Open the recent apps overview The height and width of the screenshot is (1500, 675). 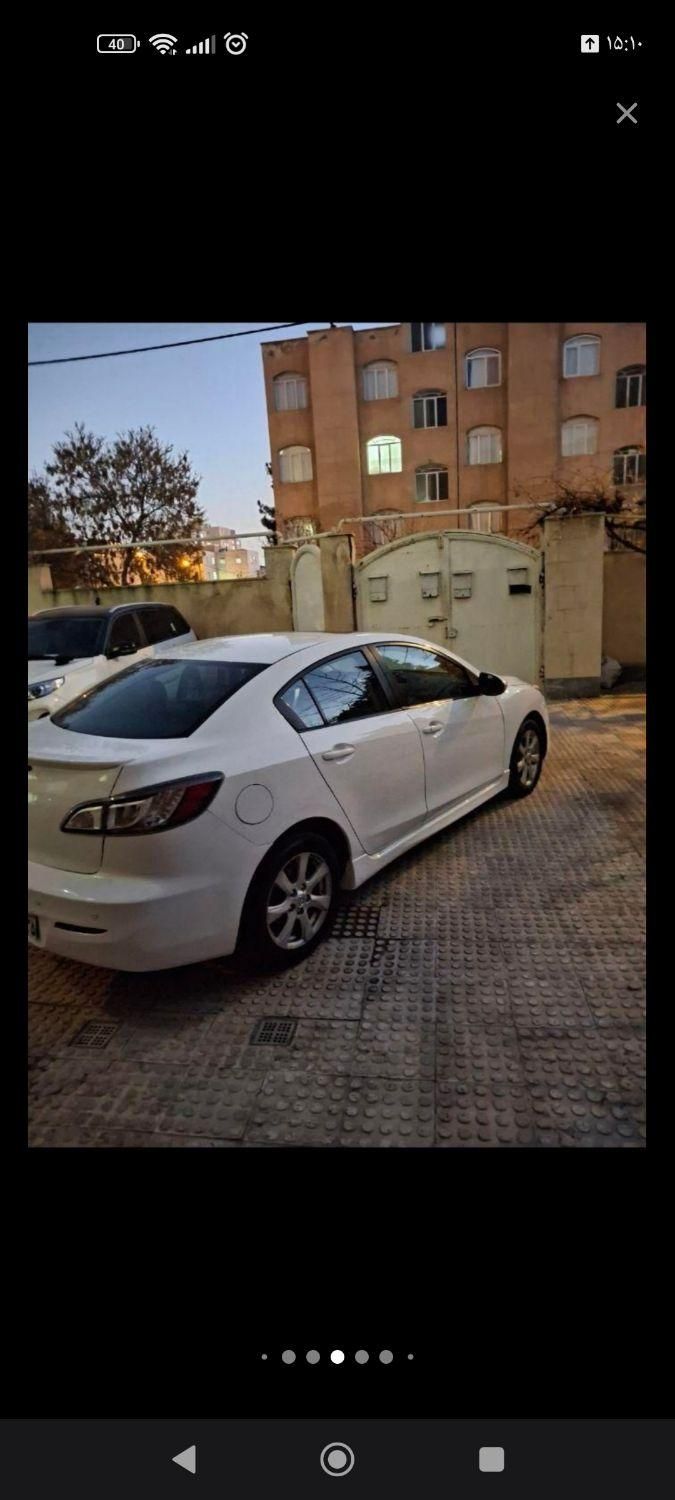pyautogui.click(x=491, y=1459)
